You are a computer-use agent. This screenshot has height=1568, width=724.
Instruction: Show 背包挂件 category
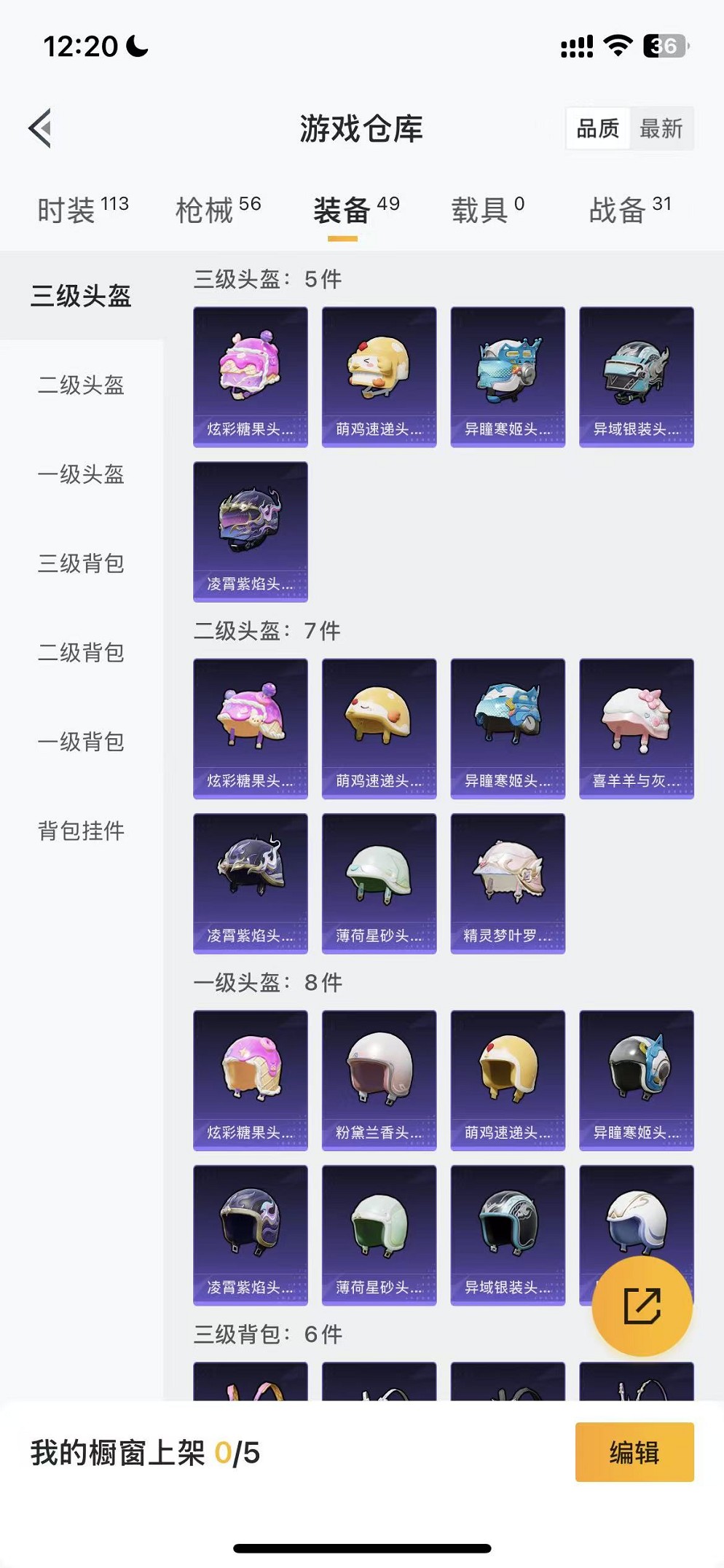81,831
